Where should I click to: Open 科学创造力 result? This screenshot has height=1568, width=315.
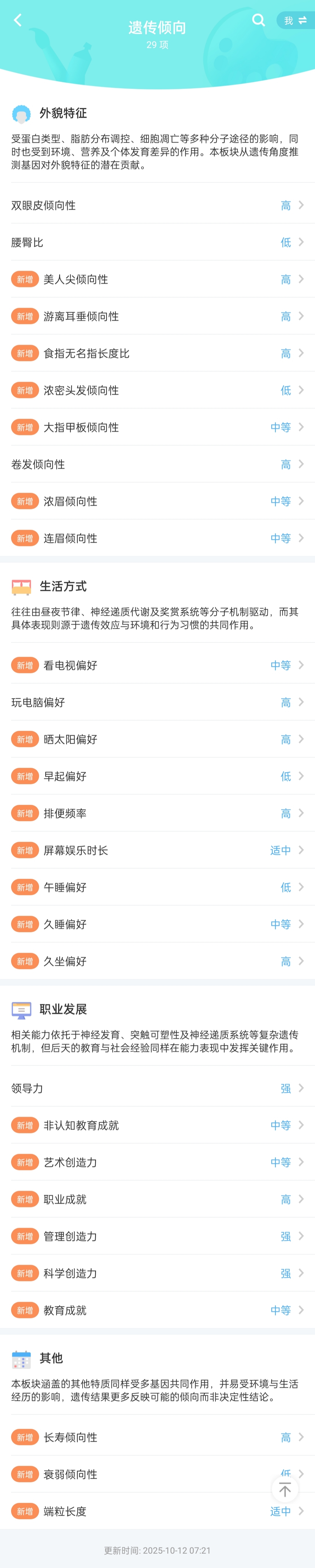click(x=157, y=1273)
